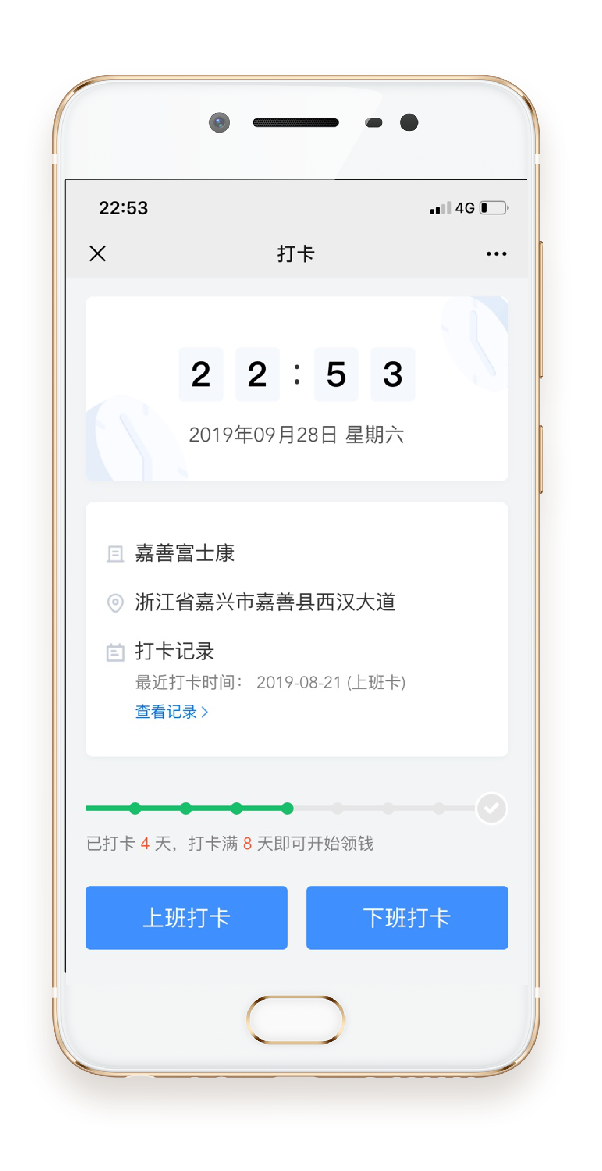The image size is (602, 1171).
Task: Tap the 下班打卡 button
Action: tap(407, 918)
